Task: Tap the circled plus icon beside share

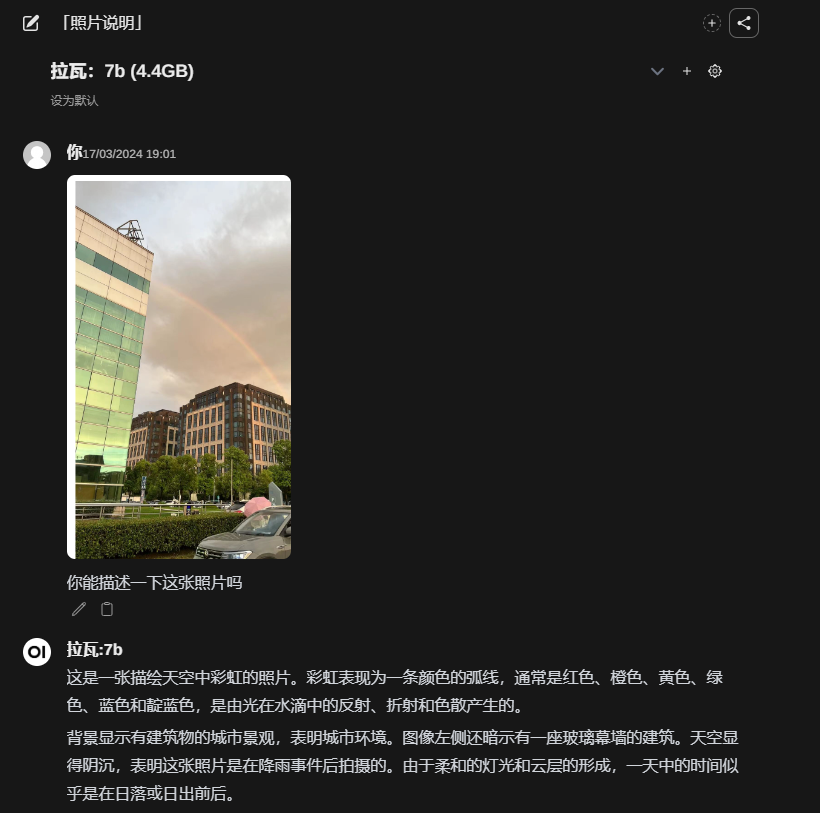Action: pos(712,23)
